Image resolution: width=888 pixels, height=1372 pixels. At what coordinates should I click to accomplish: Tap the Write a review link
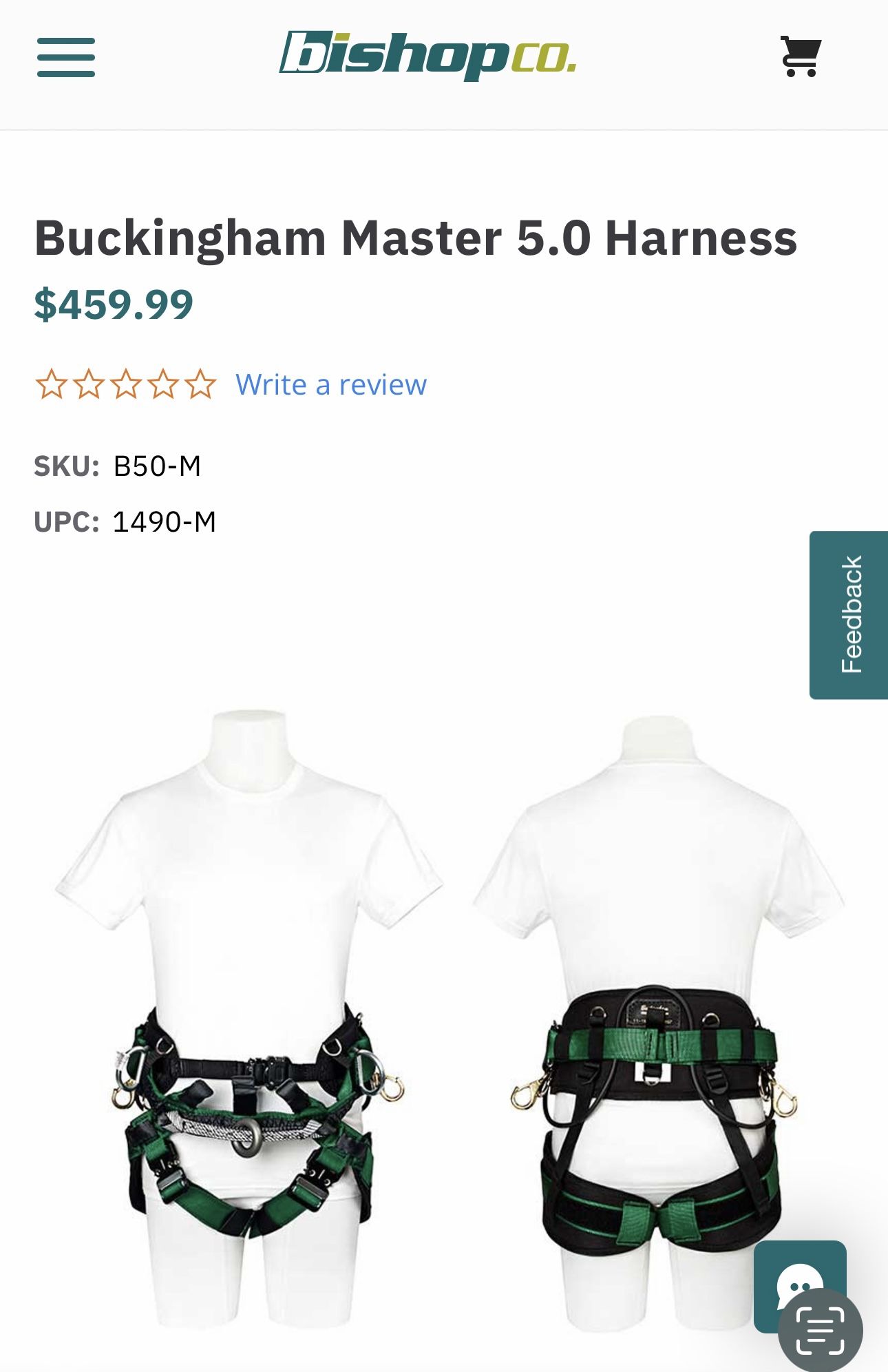click(x=331, y=384)
